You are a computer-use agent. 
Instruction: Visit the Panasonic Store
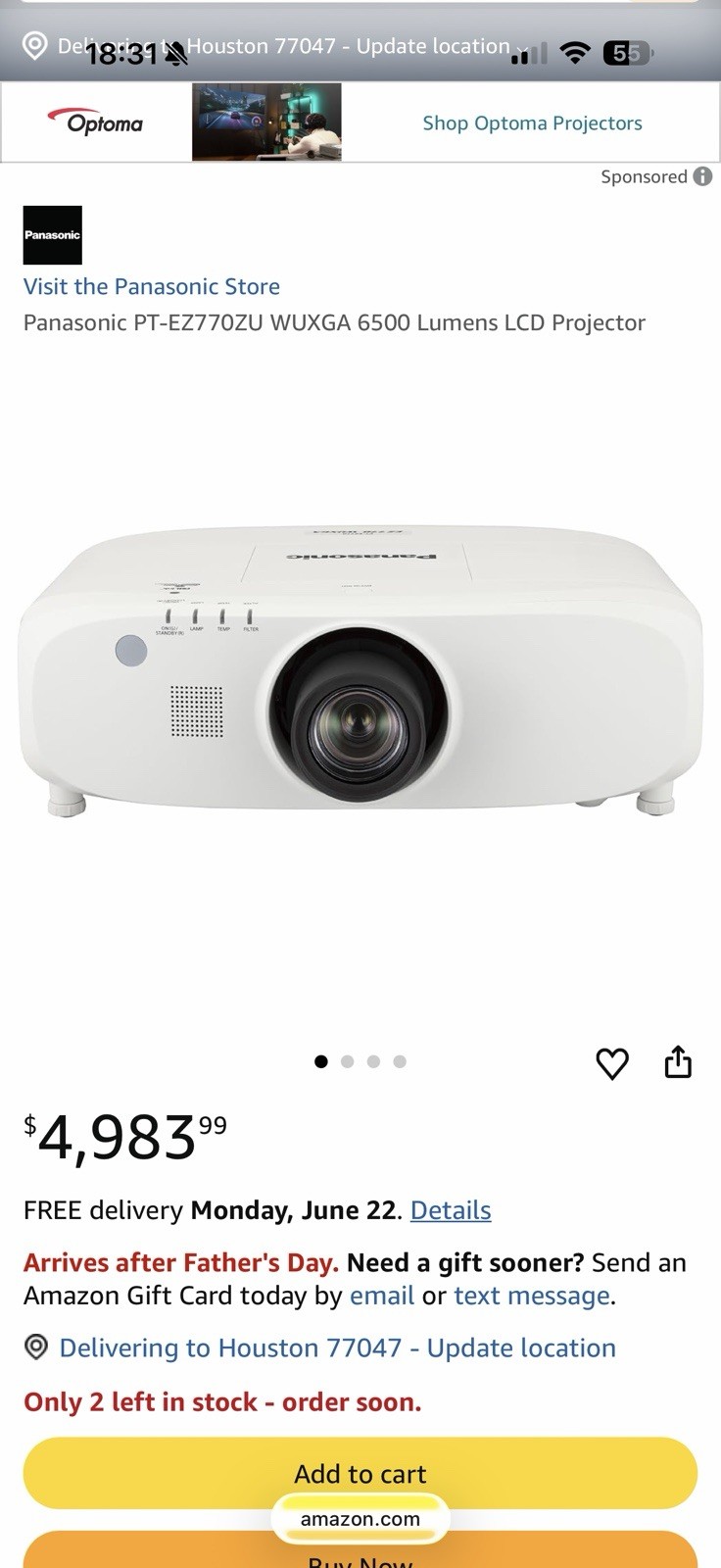pyautogui.click(x=152, y=286)
